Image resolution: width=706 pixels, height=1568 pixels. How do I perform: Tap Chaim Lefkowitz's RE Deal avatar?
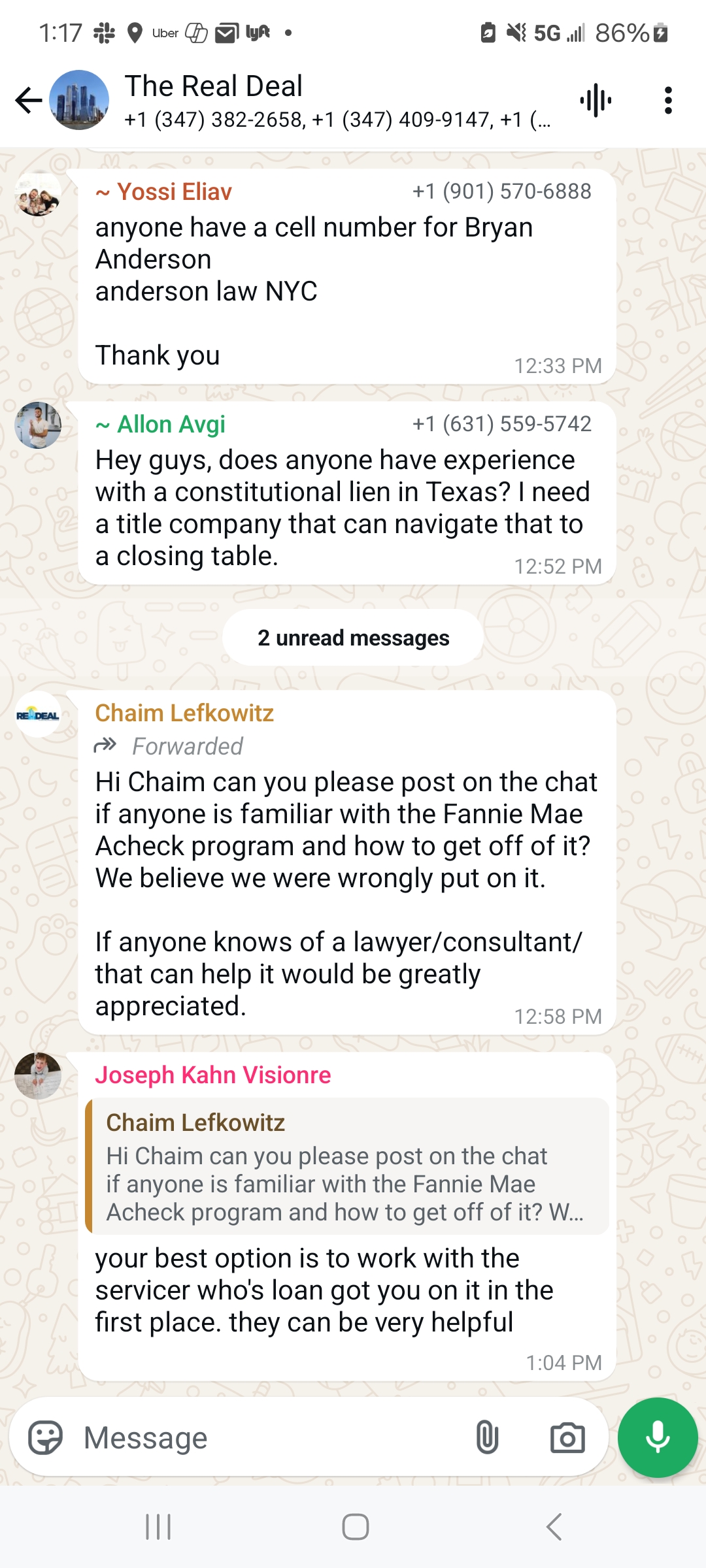(x=38, y=715)
